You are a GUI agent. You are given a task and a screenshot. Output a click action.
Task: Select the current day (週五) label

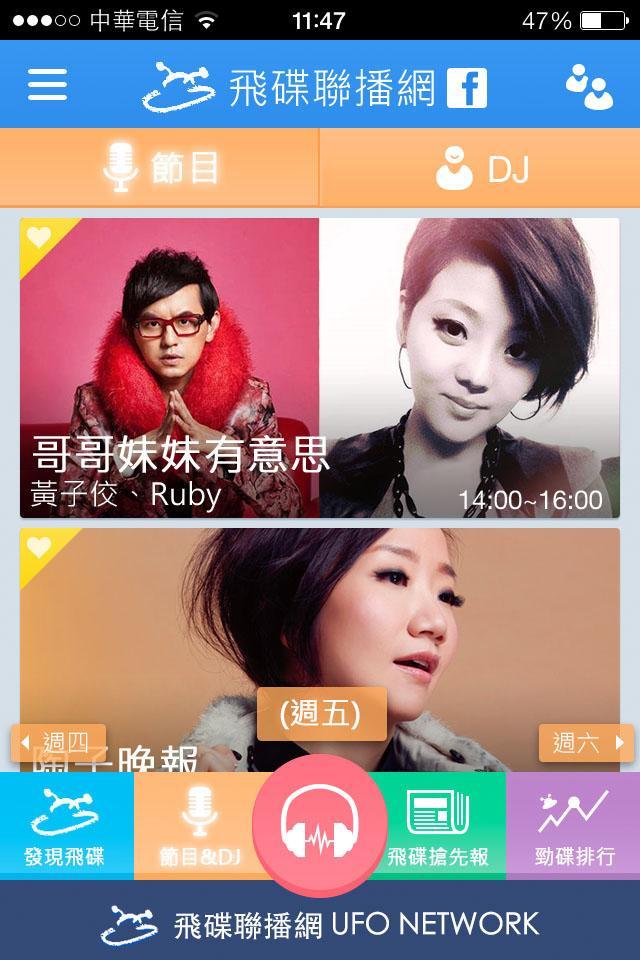321,713
